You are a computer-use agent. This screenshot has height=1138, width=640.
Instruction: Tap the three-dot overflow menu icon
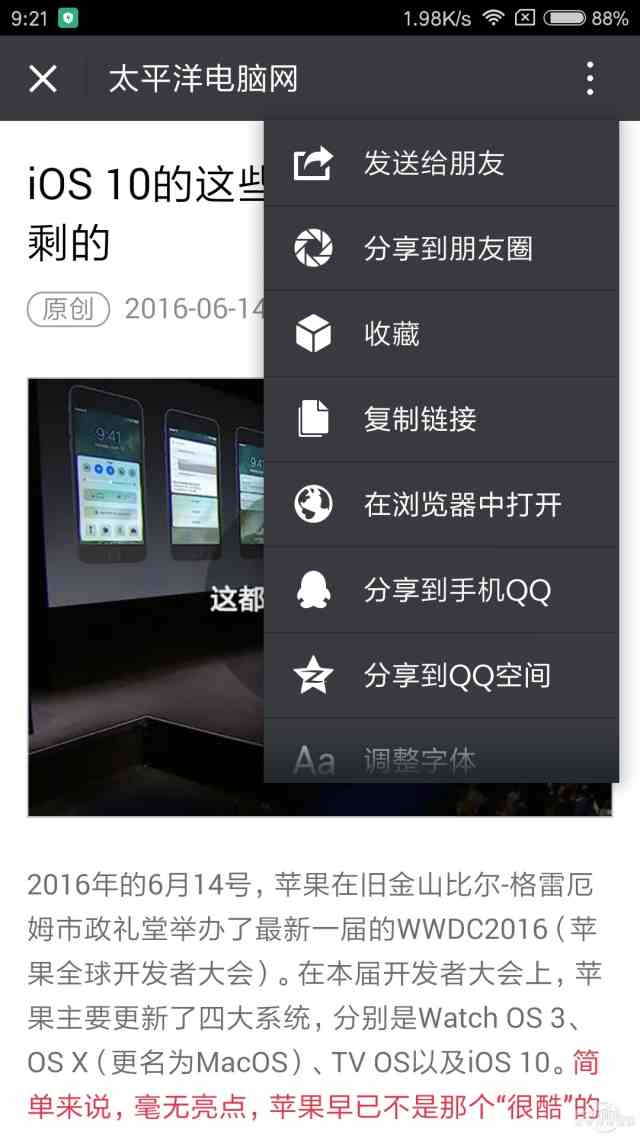(x=590, y=78)
